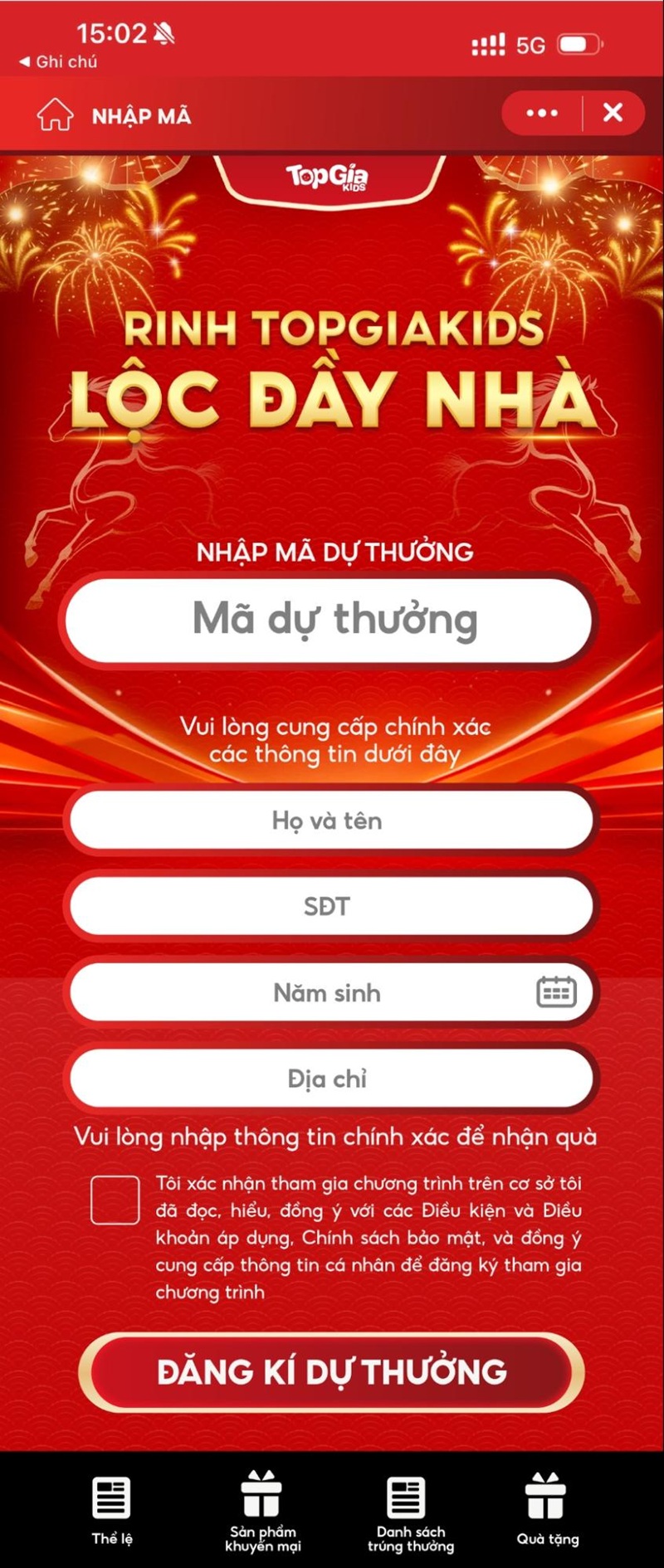This screenshot has height=1568, width=664.
Task: Return to Ghi chú app
Action: click(x=58, y=61)
